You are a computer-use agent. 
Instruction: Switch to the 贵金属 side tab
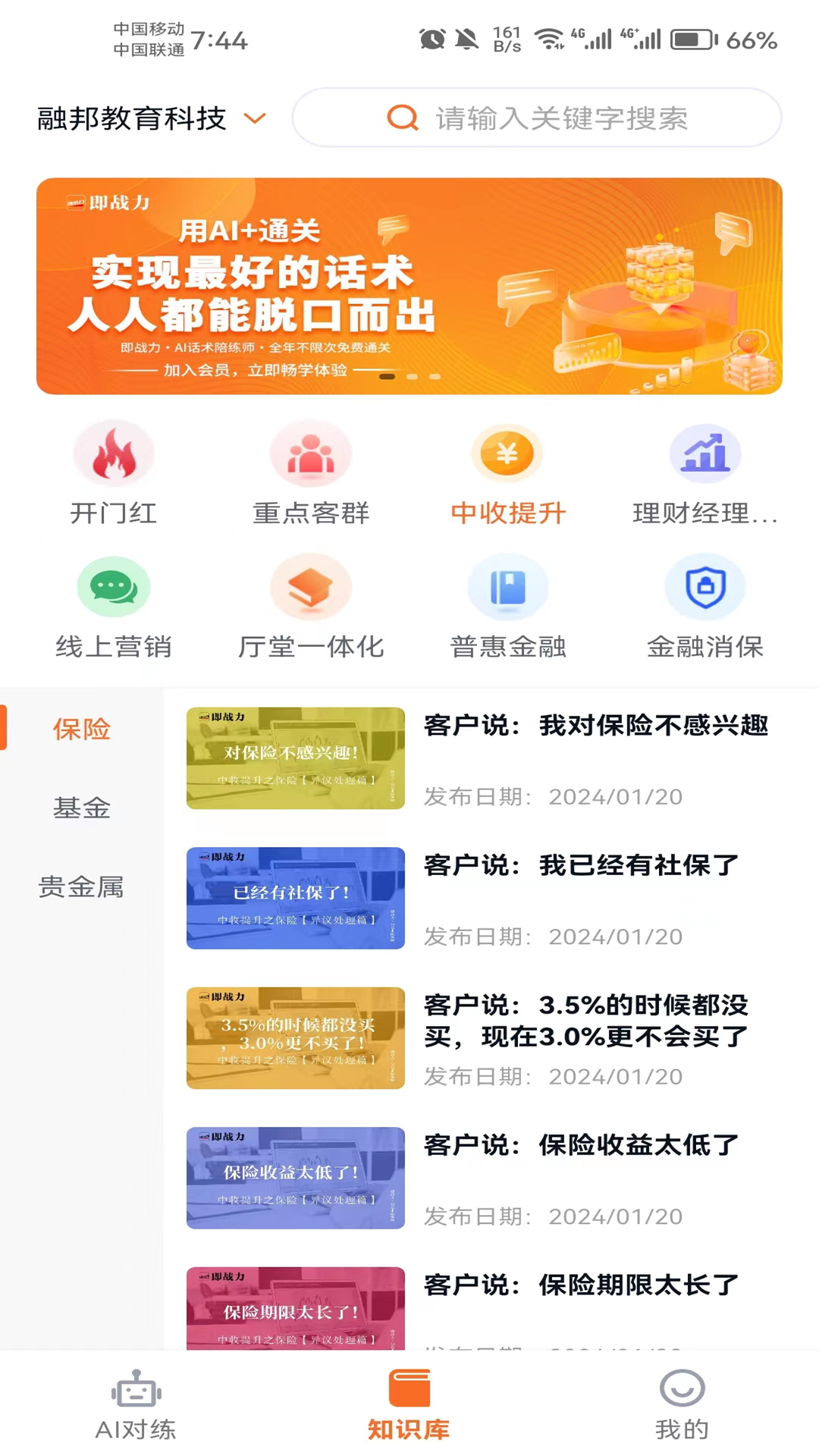coord(82,886)
